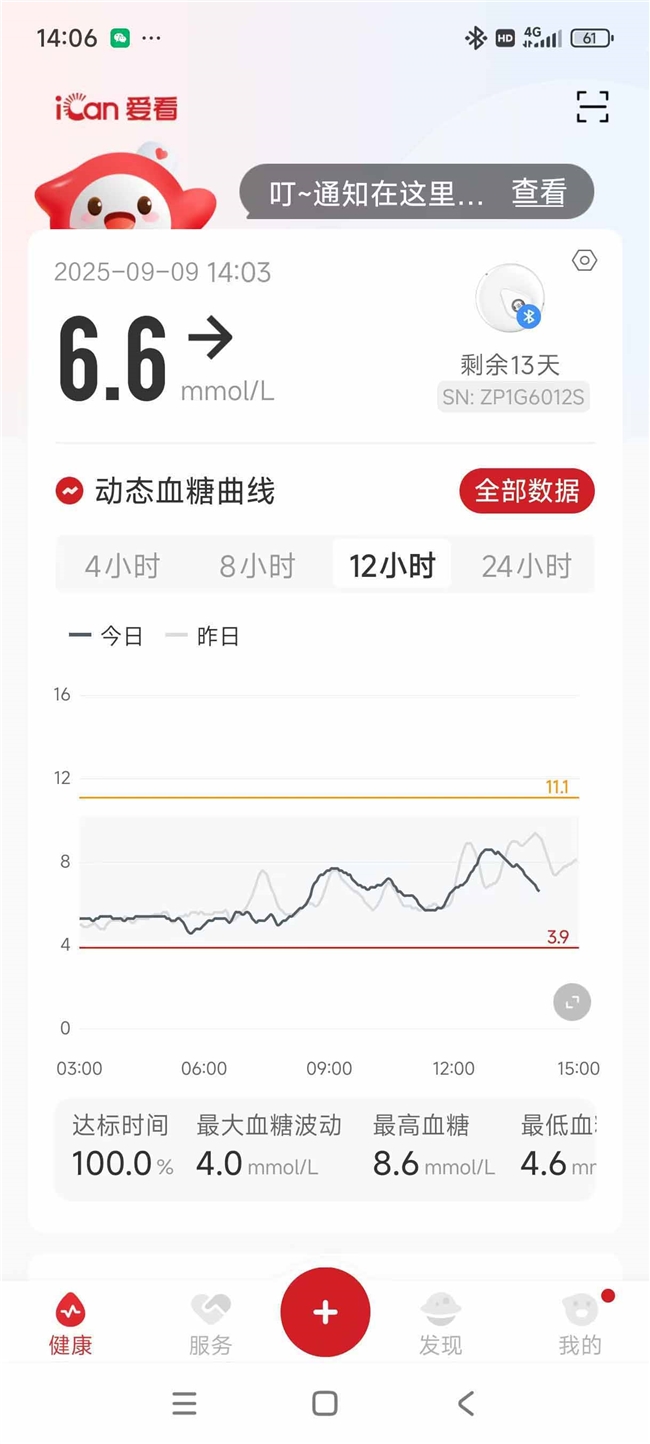Open the hexagon settings icon
The height and width of the screenshot is (1444, 650).
[x=584, y=261]
